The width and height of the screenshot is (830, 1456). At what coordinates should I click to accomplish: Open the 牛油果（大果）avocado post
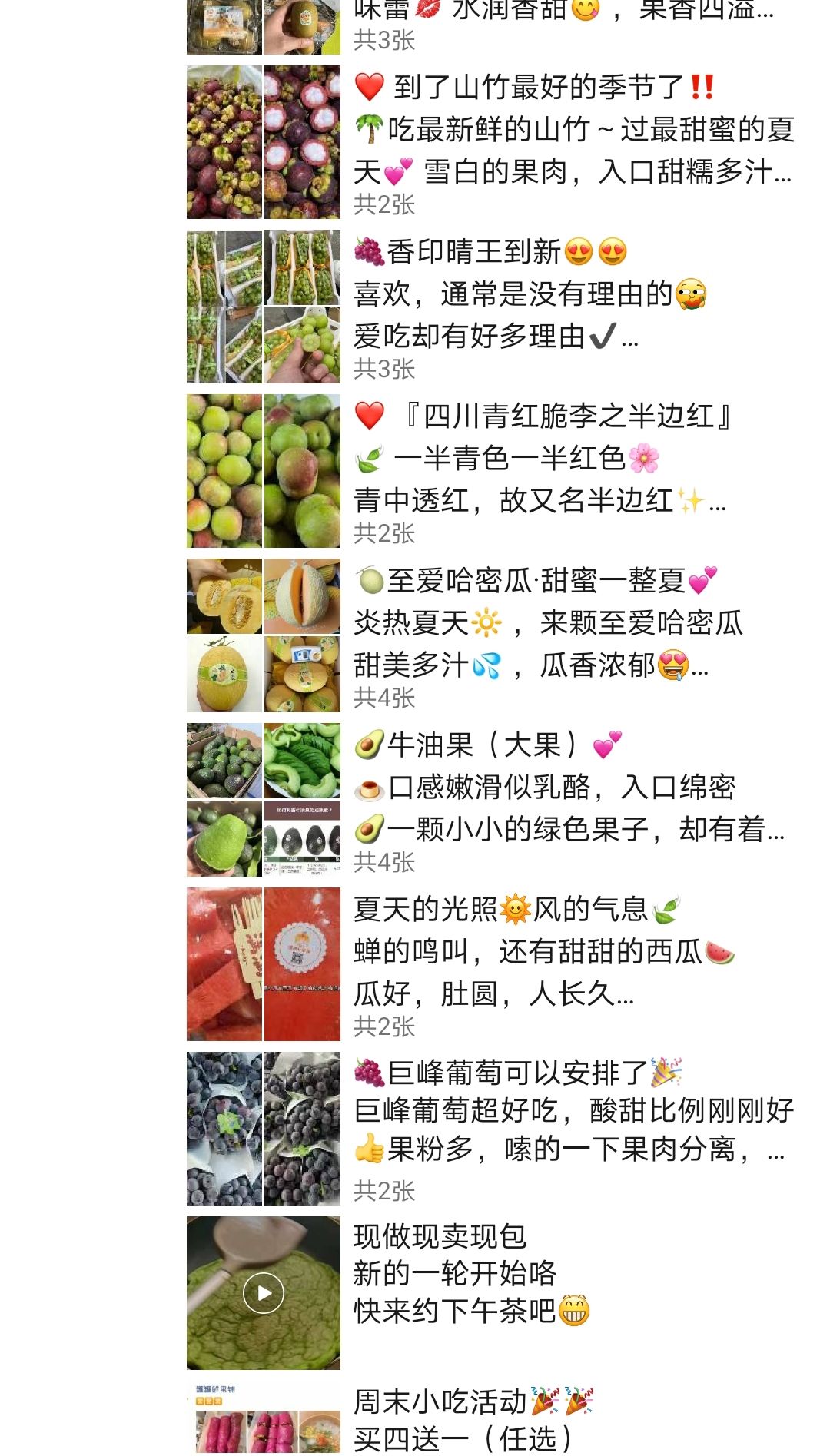(x=492, y=800)
